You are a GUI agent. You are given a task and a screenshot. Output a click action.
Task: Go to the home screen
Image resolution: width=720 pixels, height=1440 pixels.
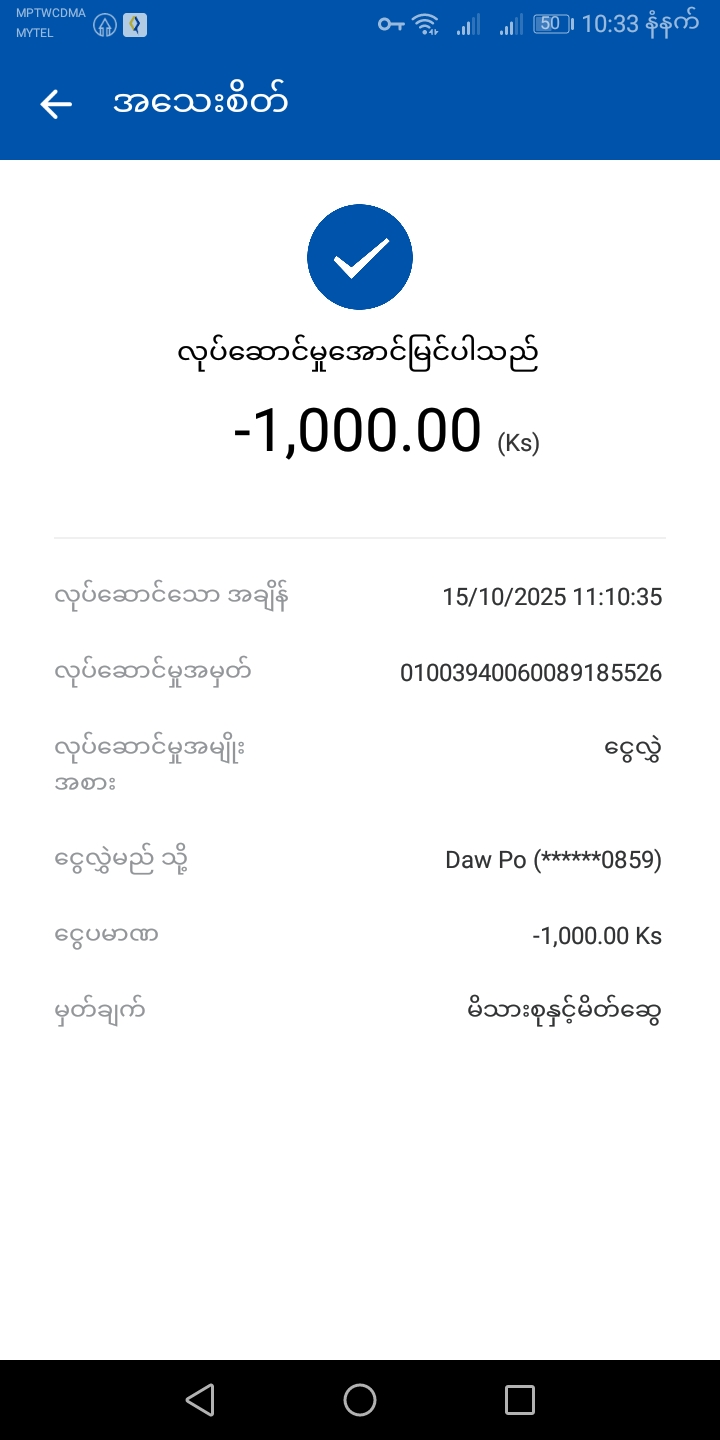360,1400
